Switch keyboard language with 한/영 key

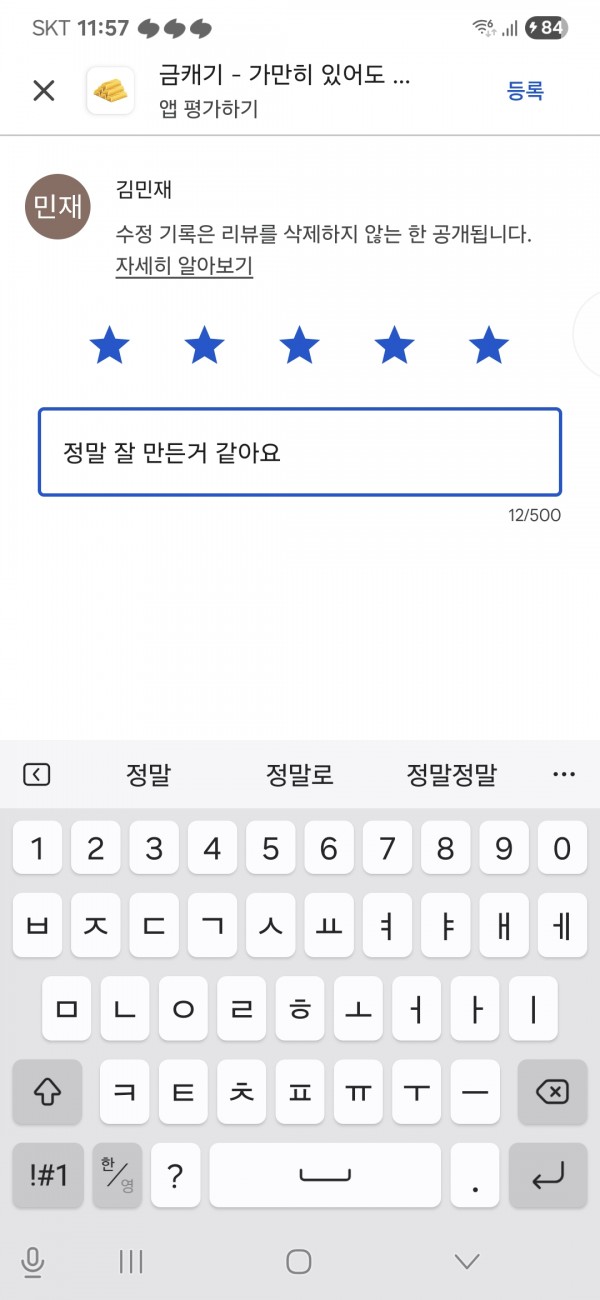(118, 1176)
